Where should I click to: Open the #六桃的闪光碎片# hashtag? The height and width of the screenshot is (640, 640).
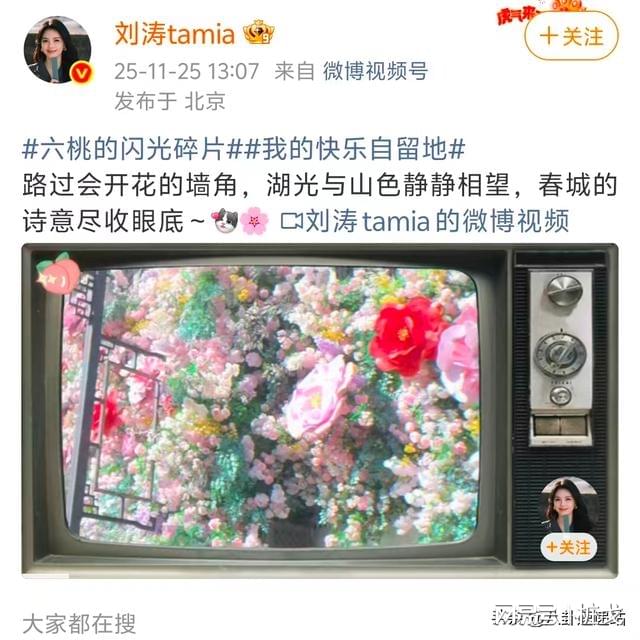pyautogui.click(x=124, y=150)
